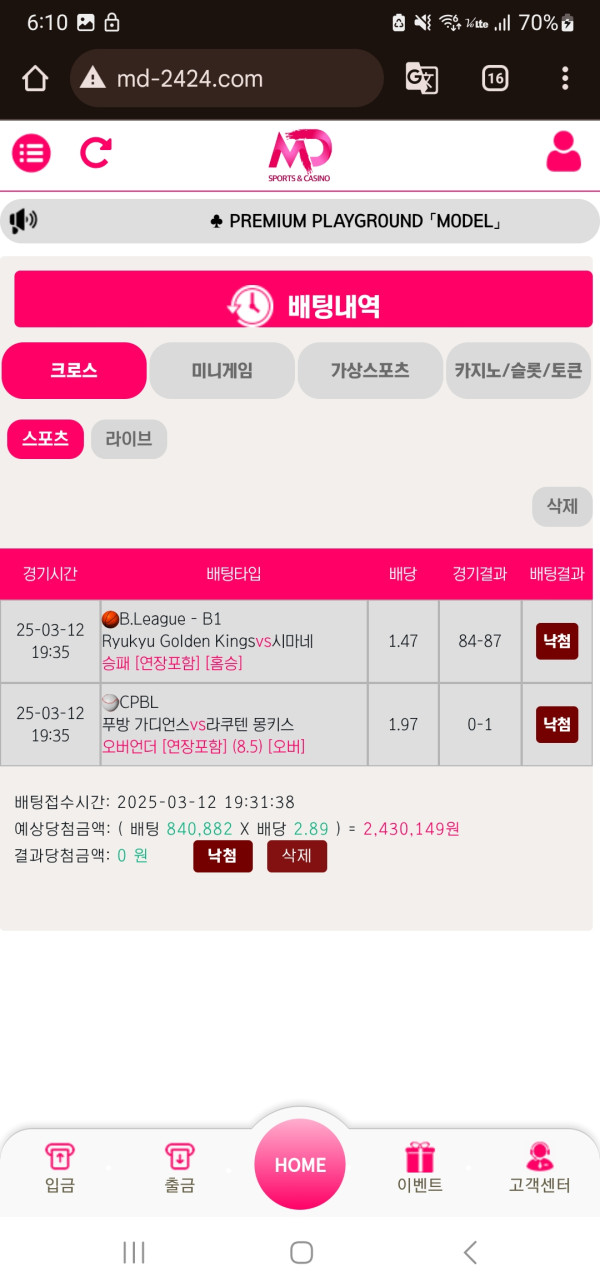Open 고객센터 customer support
Screen dimensions: 600x1287
[x=540, y=1168]
